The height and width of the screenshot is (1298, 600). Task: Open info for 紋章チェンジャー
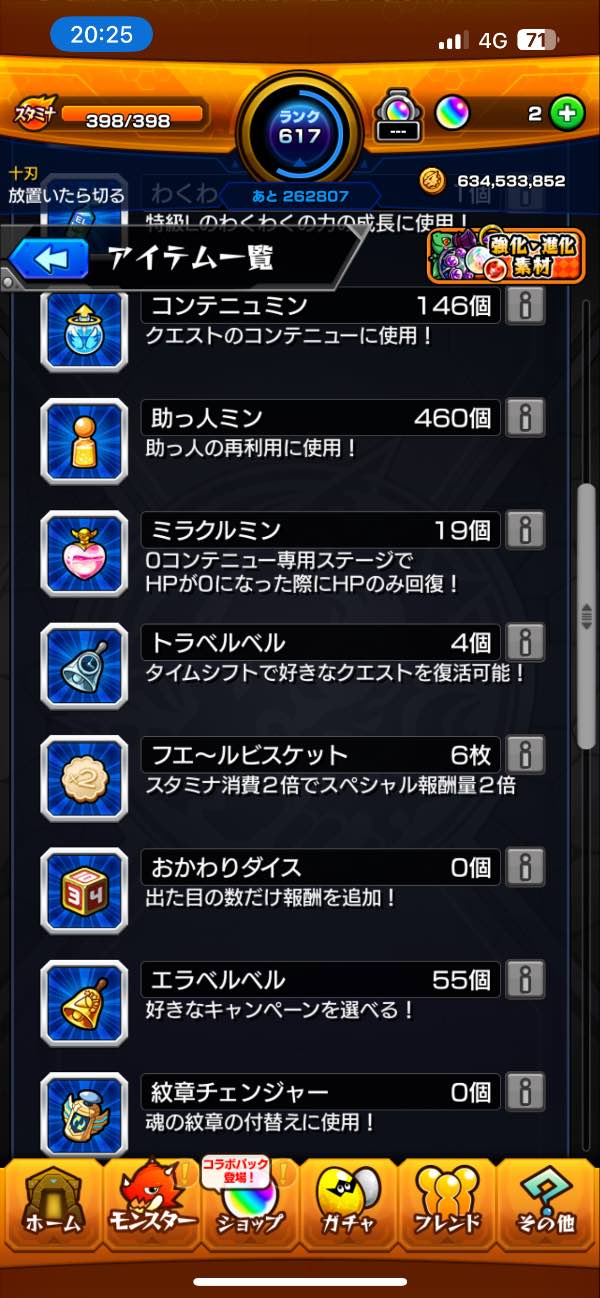pyautogui.click(x=525, y=1090)
